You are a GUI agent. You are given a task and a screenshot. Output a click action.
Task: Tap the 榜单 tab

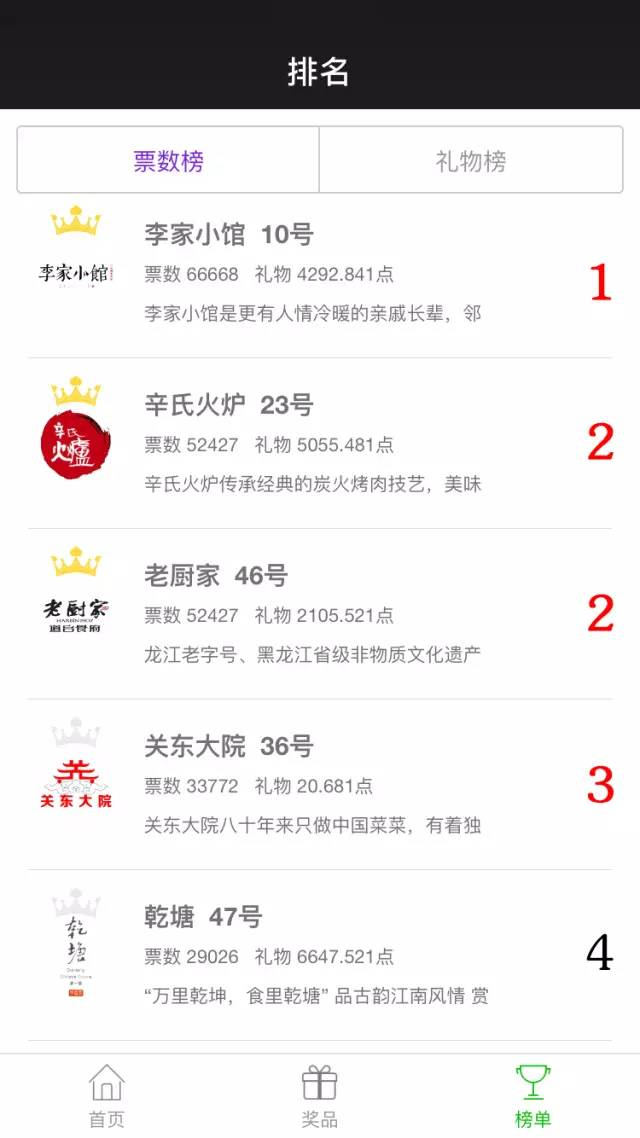(x=533, y=1096)
